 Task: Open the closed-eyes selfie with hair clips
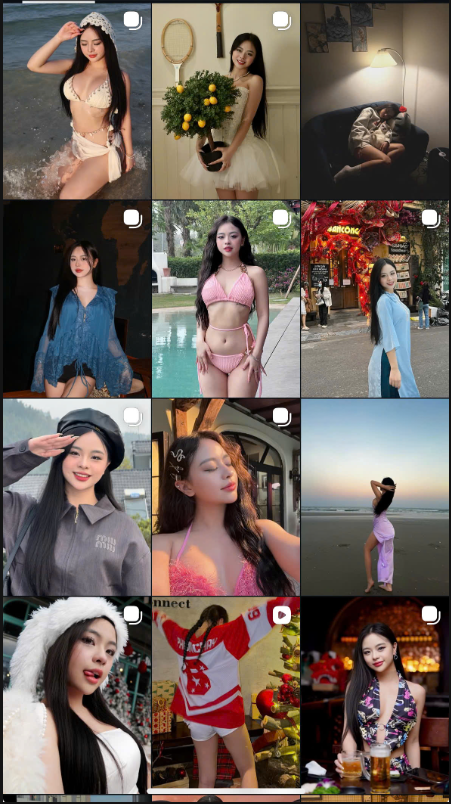[226, 497]
